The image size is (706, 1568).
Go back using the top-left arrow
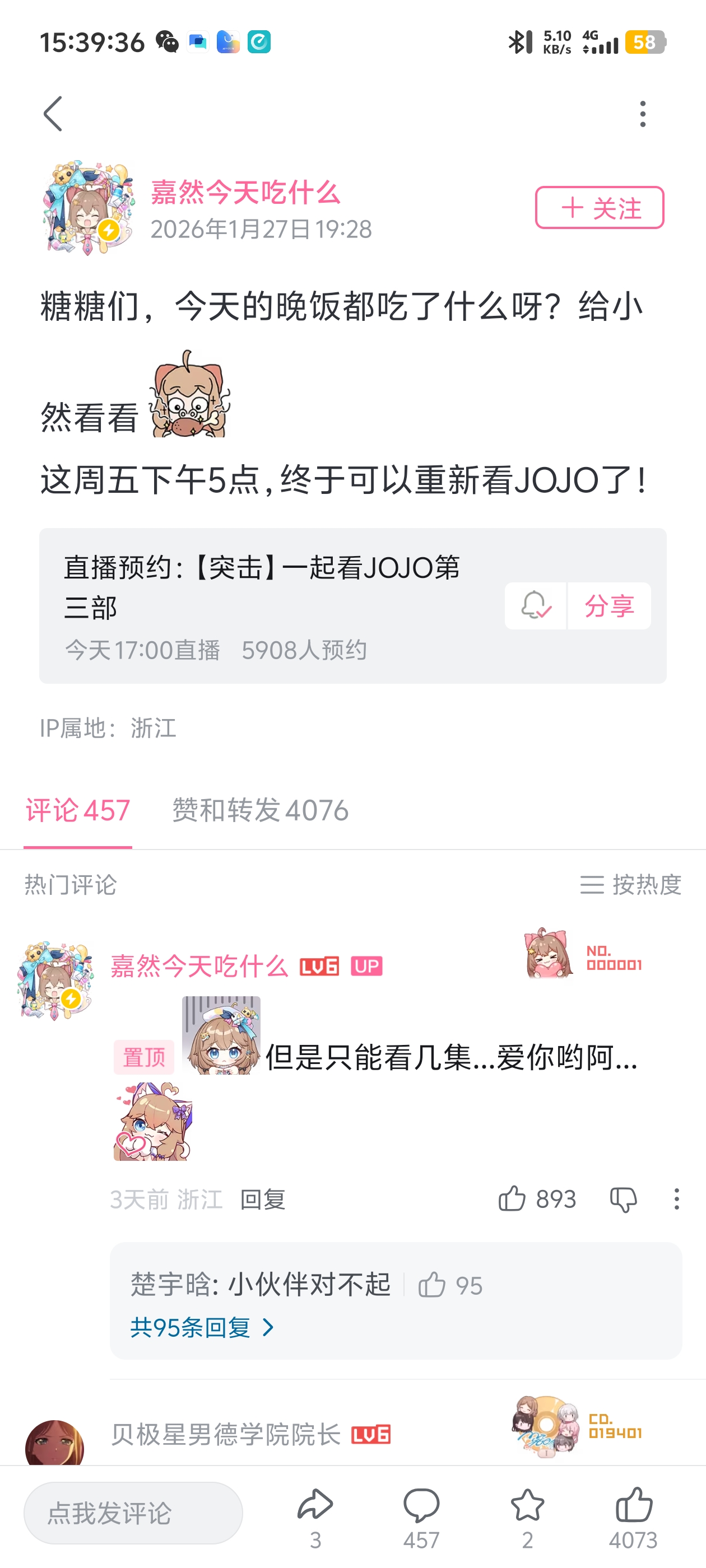click(x=53, y=113)
